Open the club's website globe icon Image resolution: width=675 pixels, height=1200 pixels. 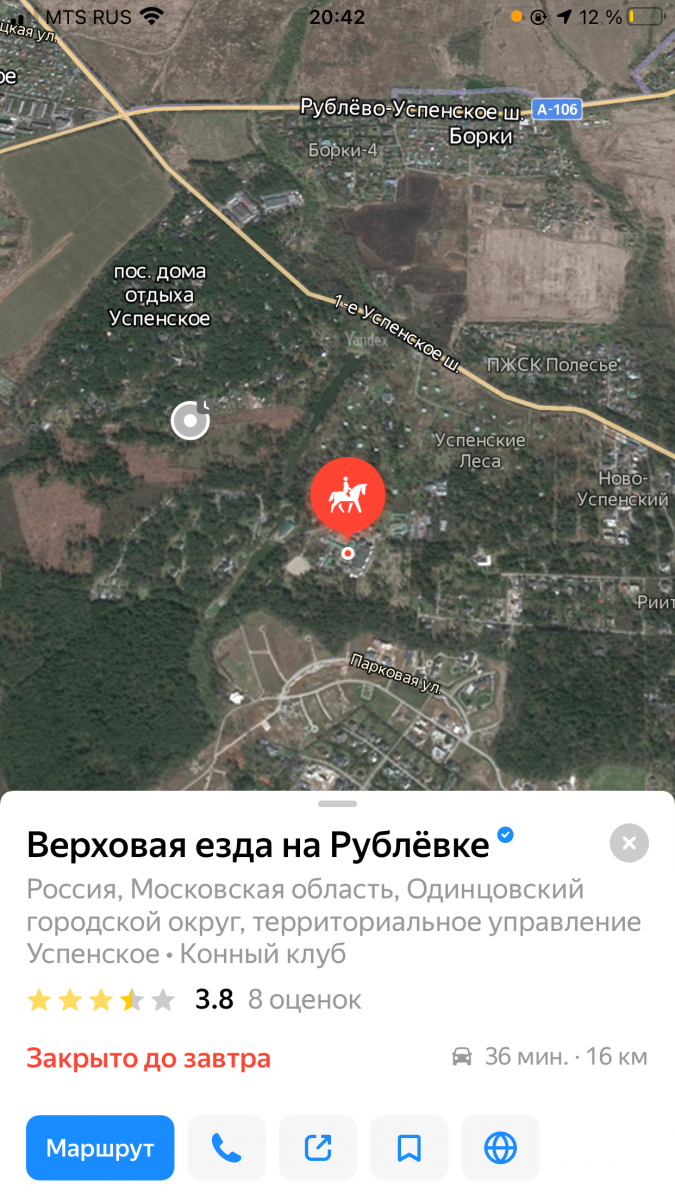click(500, 1148)
